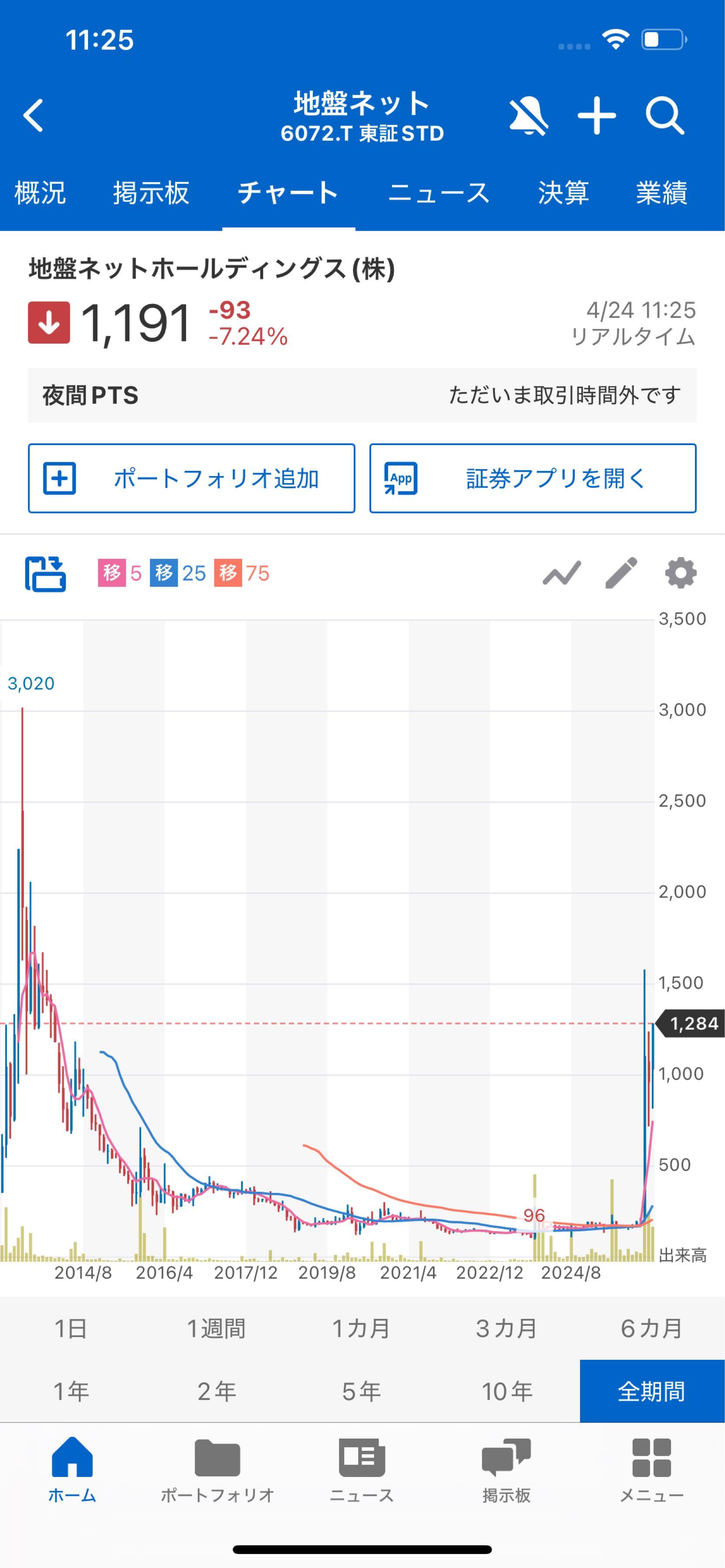Open the securities app via 証券アプリを開く
Image resolution: width=725 pixels, height=1568 pixels.
click(532, 479)
